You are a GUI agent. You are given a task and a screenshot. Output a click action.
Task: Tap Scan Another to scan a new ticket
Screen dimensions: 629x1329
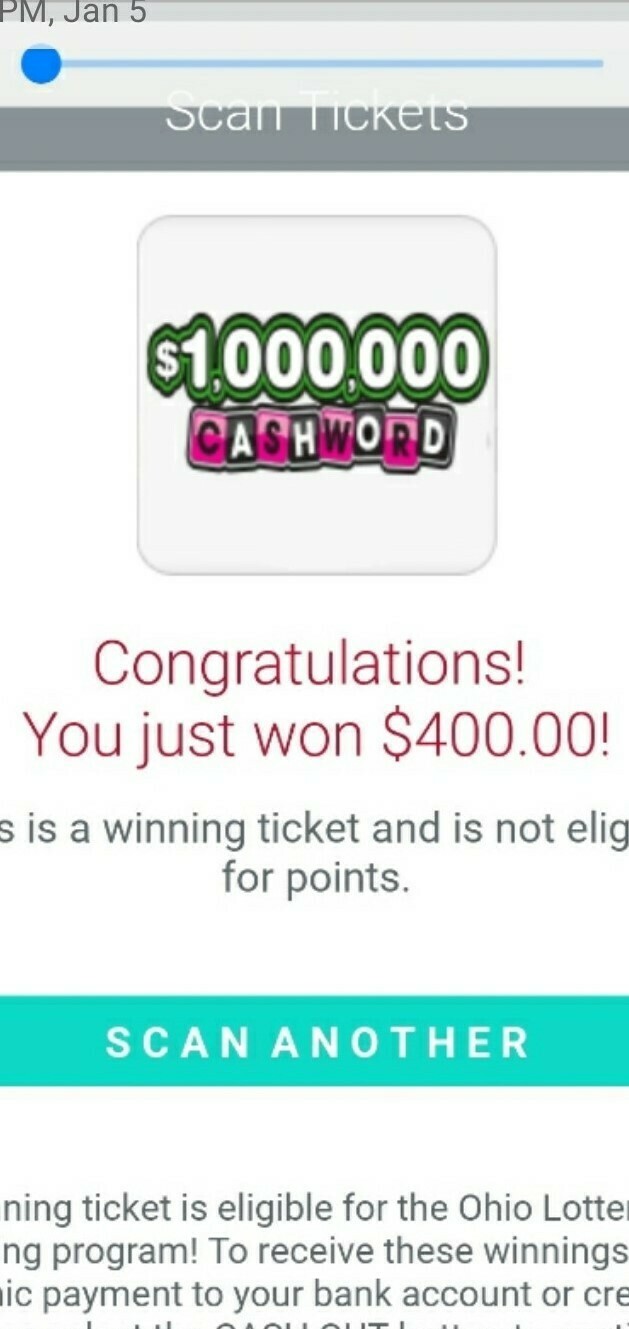click(315, 1041)
